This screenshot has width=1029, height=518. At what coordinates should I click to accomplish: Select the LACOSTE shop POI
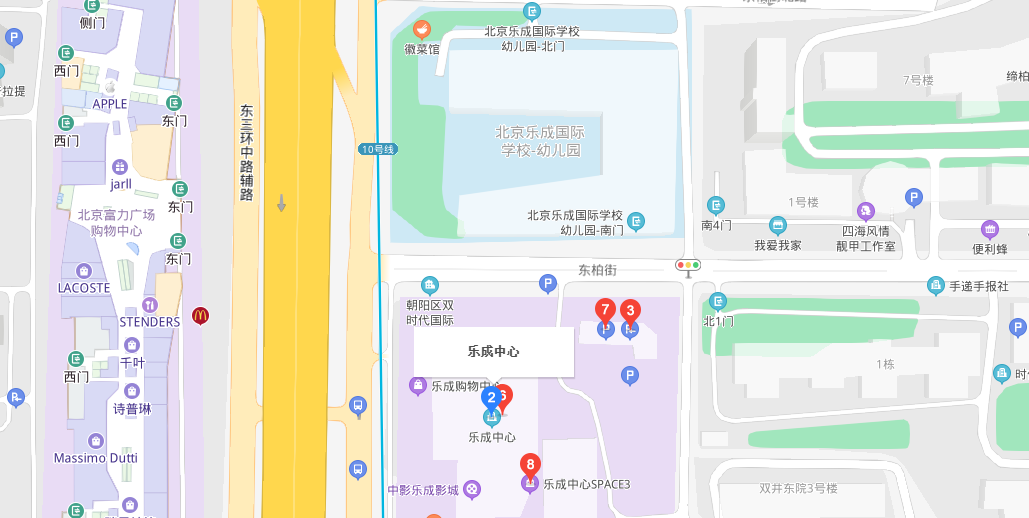pyautogui.click(x=84, y=271)
